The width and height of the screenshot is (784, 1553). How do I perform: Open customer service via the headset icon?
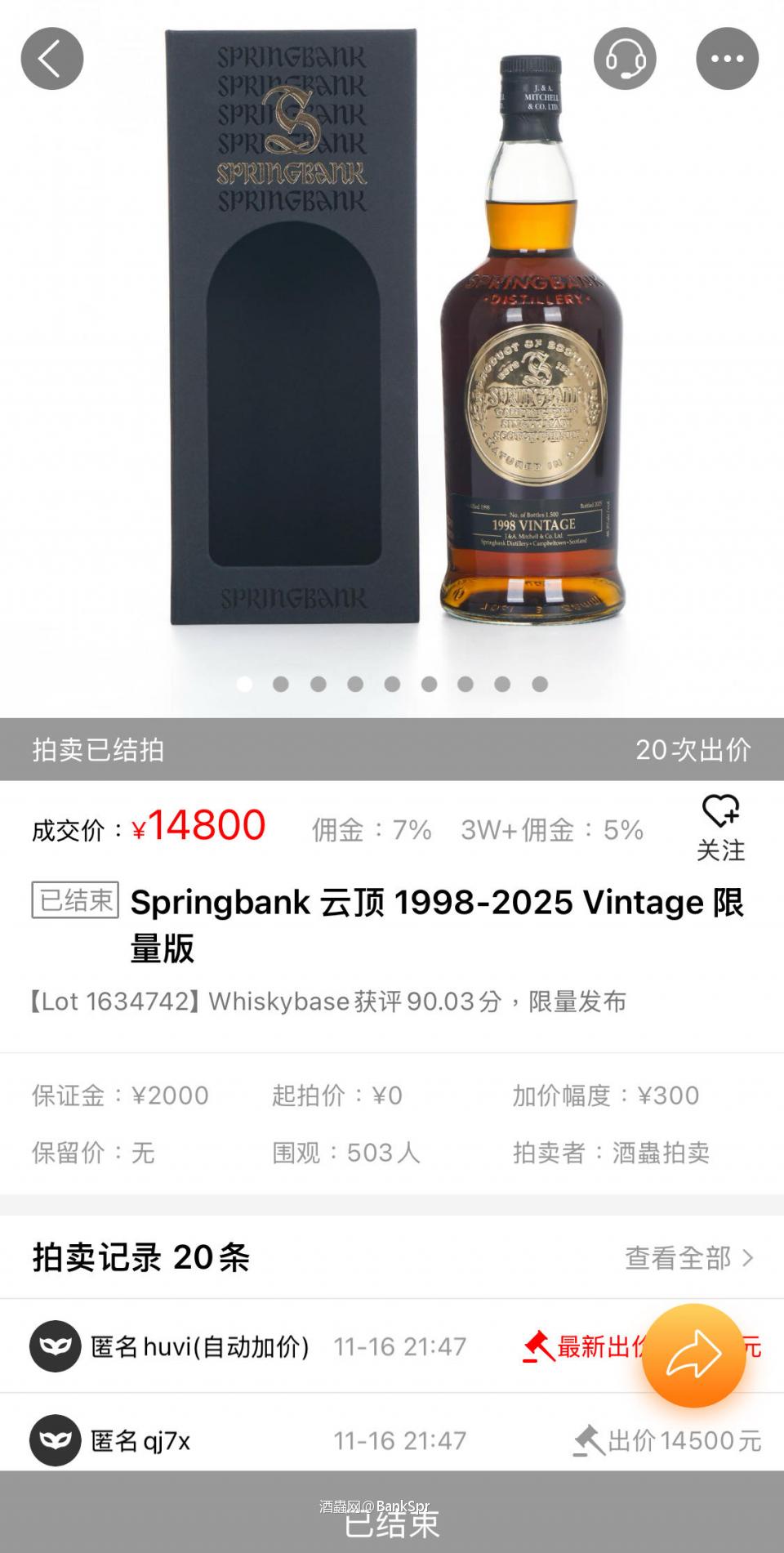tap(623, 58)
